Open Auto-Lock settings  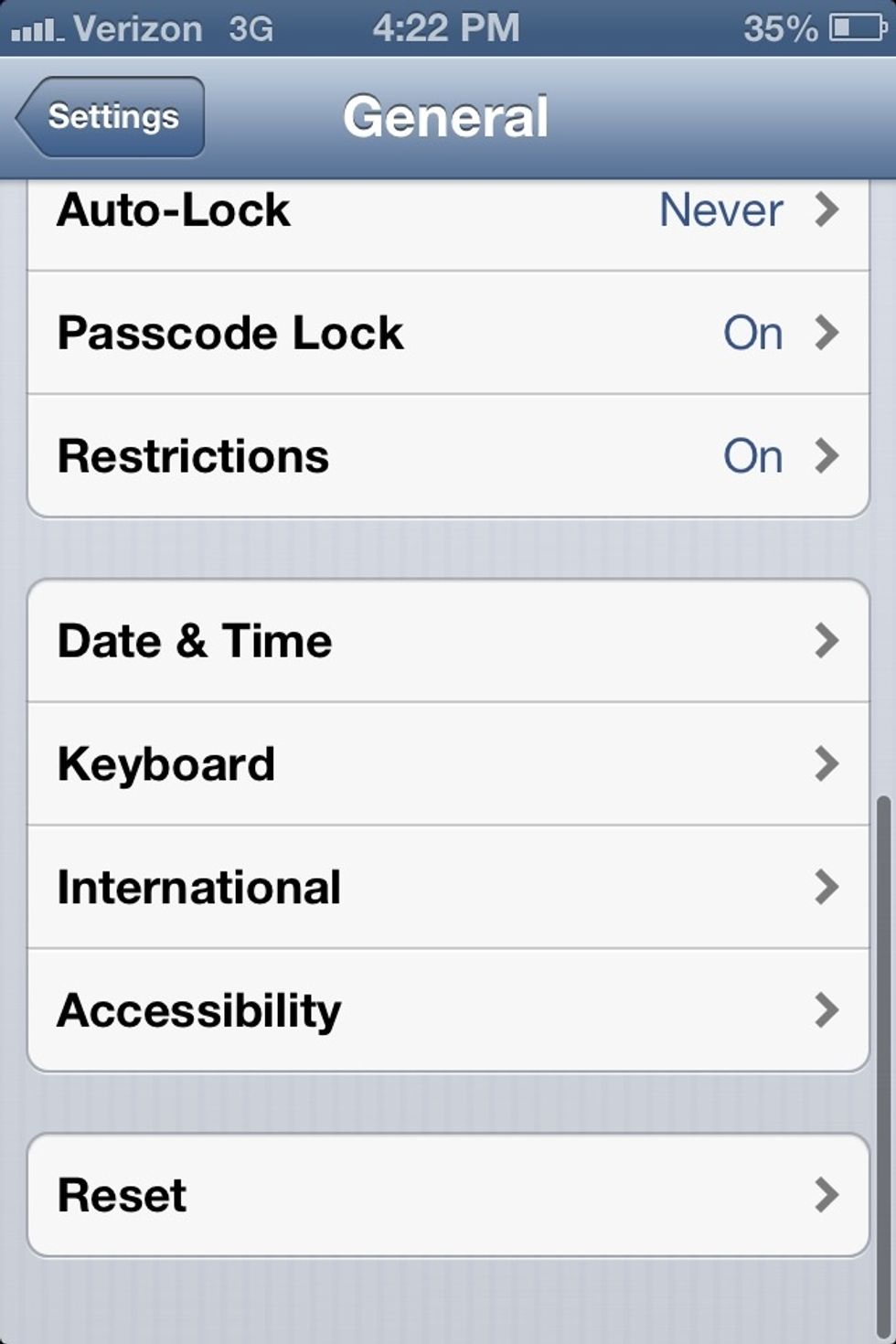point(448,211)
